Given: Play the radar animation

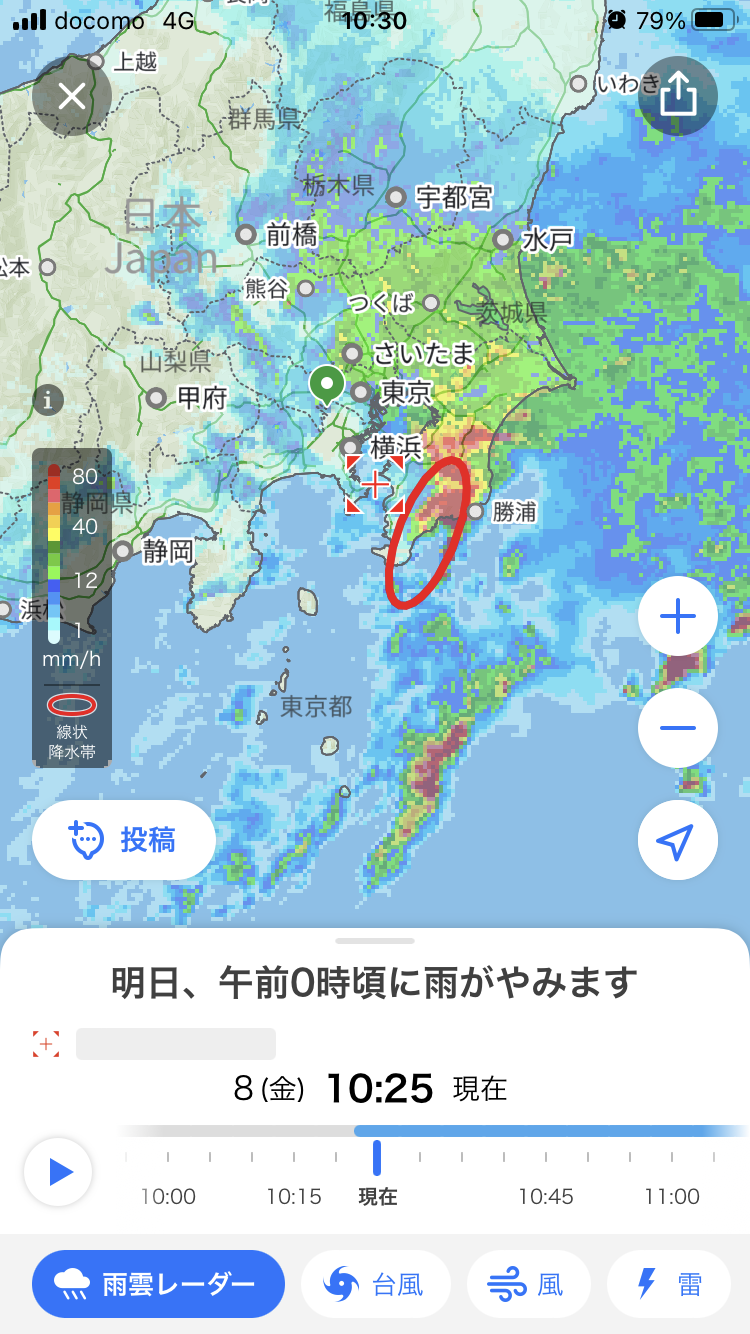Looking at the screenshot, I should pyautogui.click(x=59, y=1171).
